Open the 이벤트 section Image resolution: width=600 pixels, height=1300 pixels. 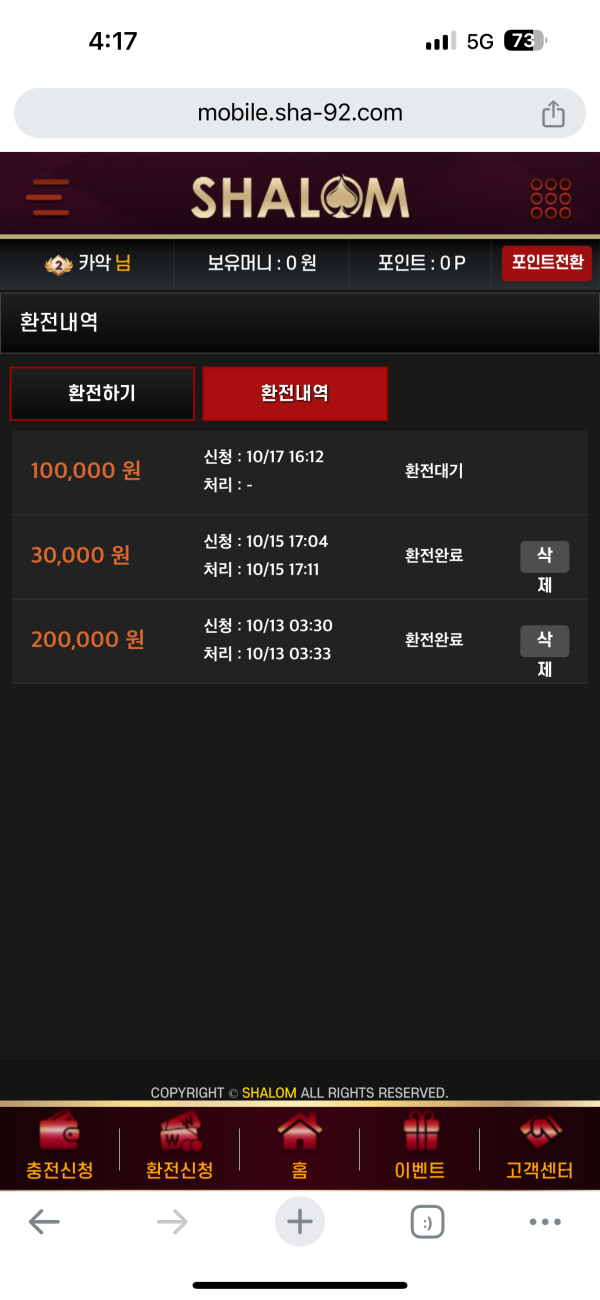point(420,1148)
